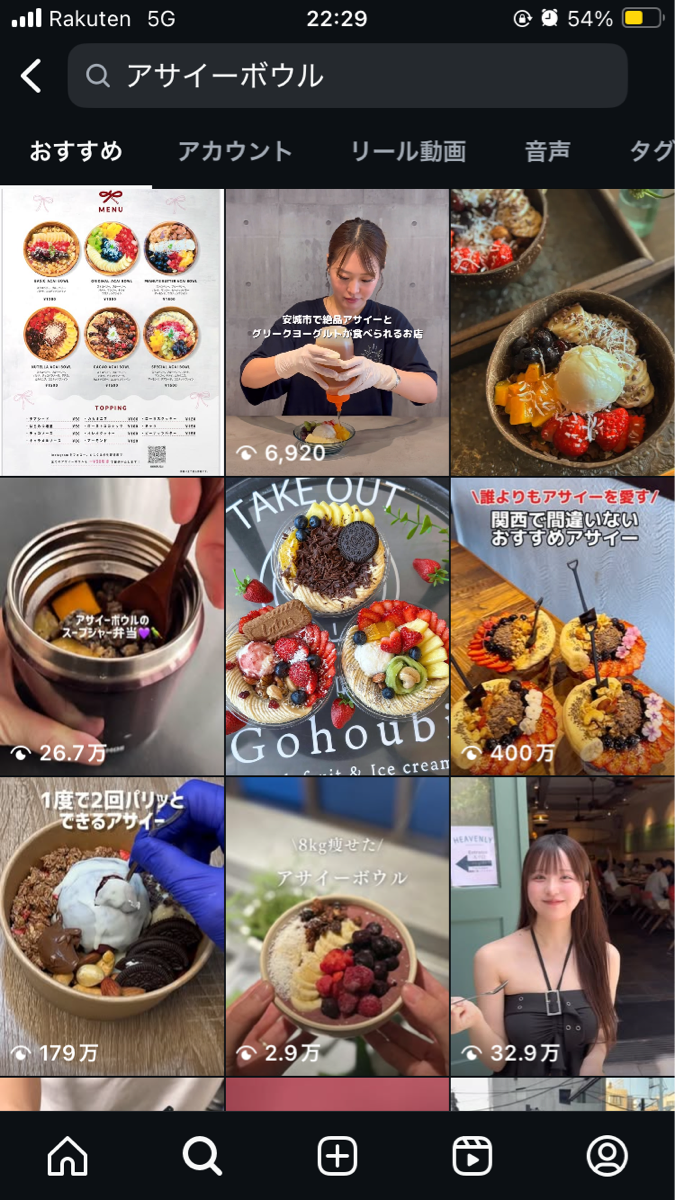Open your profile tab
This screenshot has width=675, height=1200.
(x=607, y=1156)
